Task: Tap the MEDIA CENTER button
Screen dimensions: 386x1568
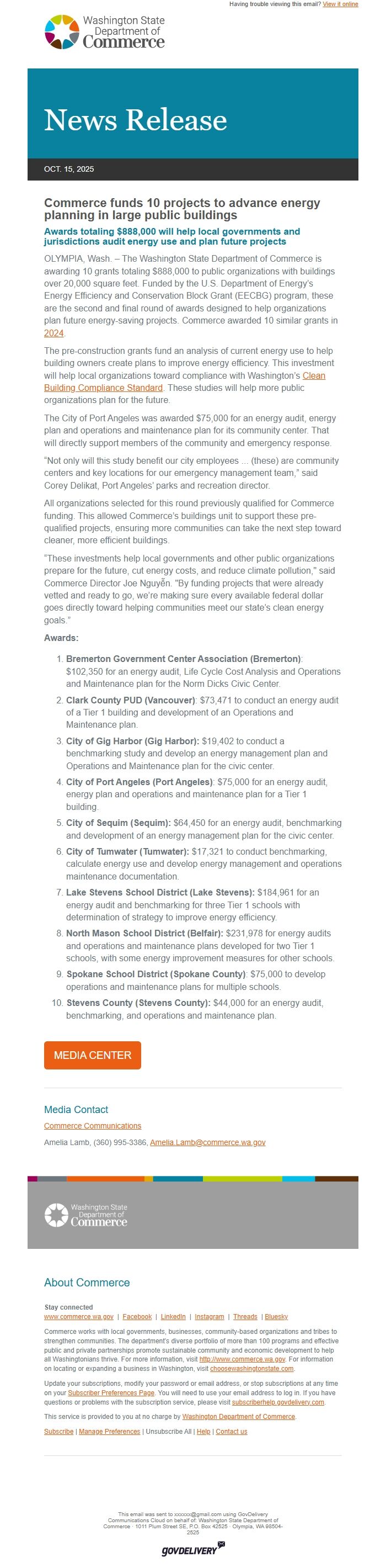Action: coord(93,1055)
